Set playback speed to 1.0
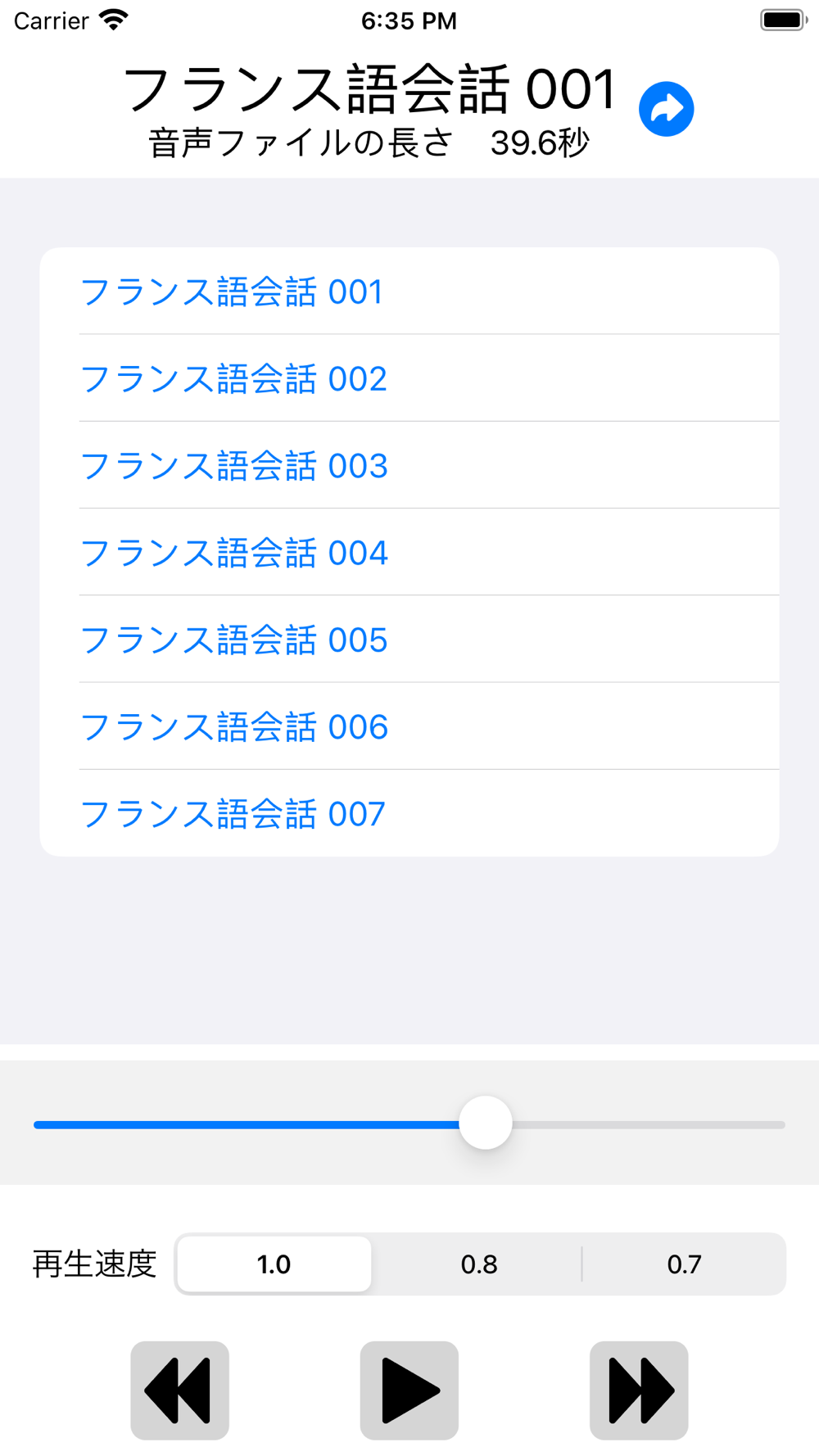The height and width of the screenshot is (1456, 819). pyautogui.click(x=274, y=1264)
